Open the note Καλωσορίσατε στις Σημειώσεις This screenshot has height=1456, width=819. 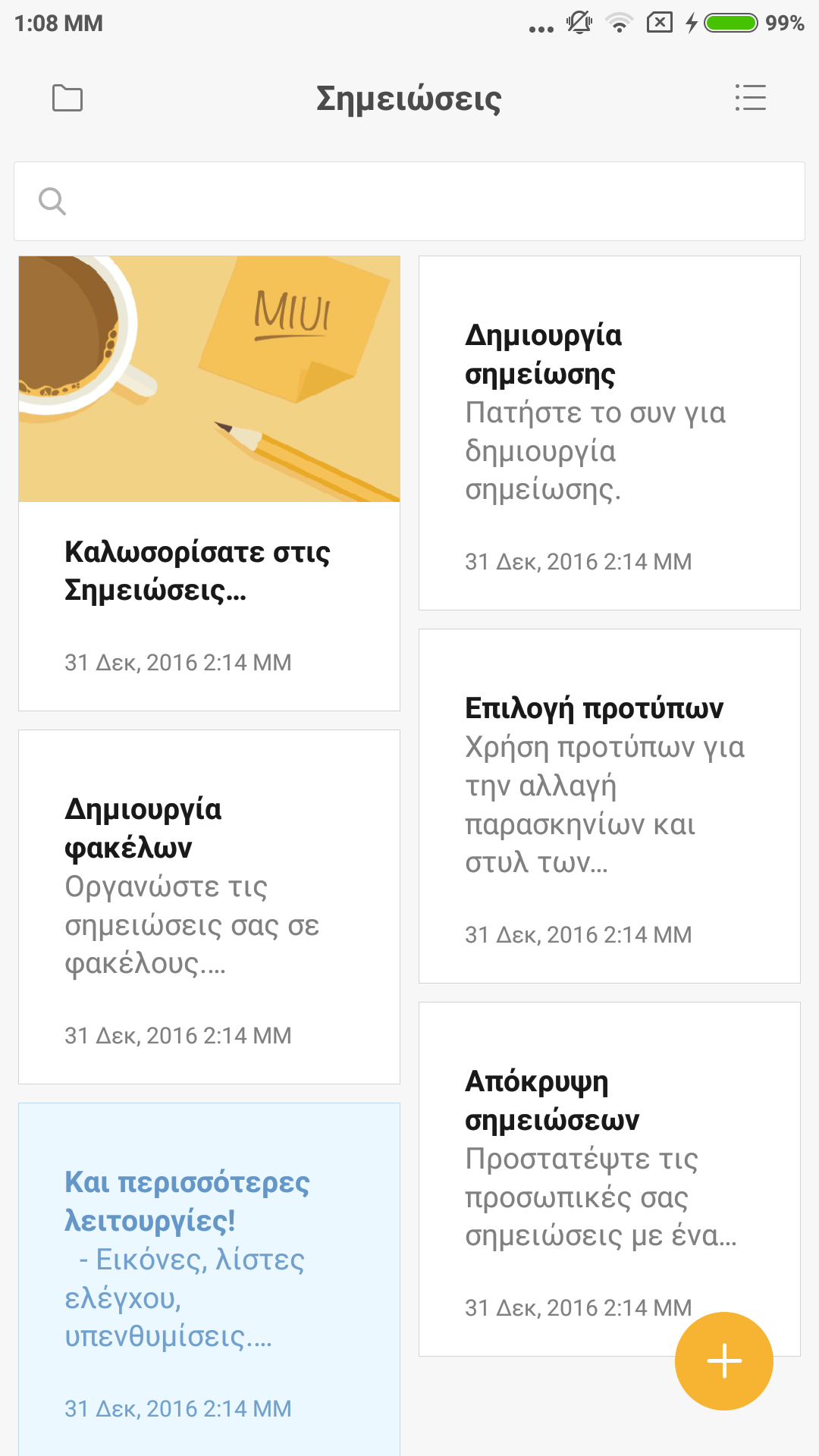tap(209, 483)
